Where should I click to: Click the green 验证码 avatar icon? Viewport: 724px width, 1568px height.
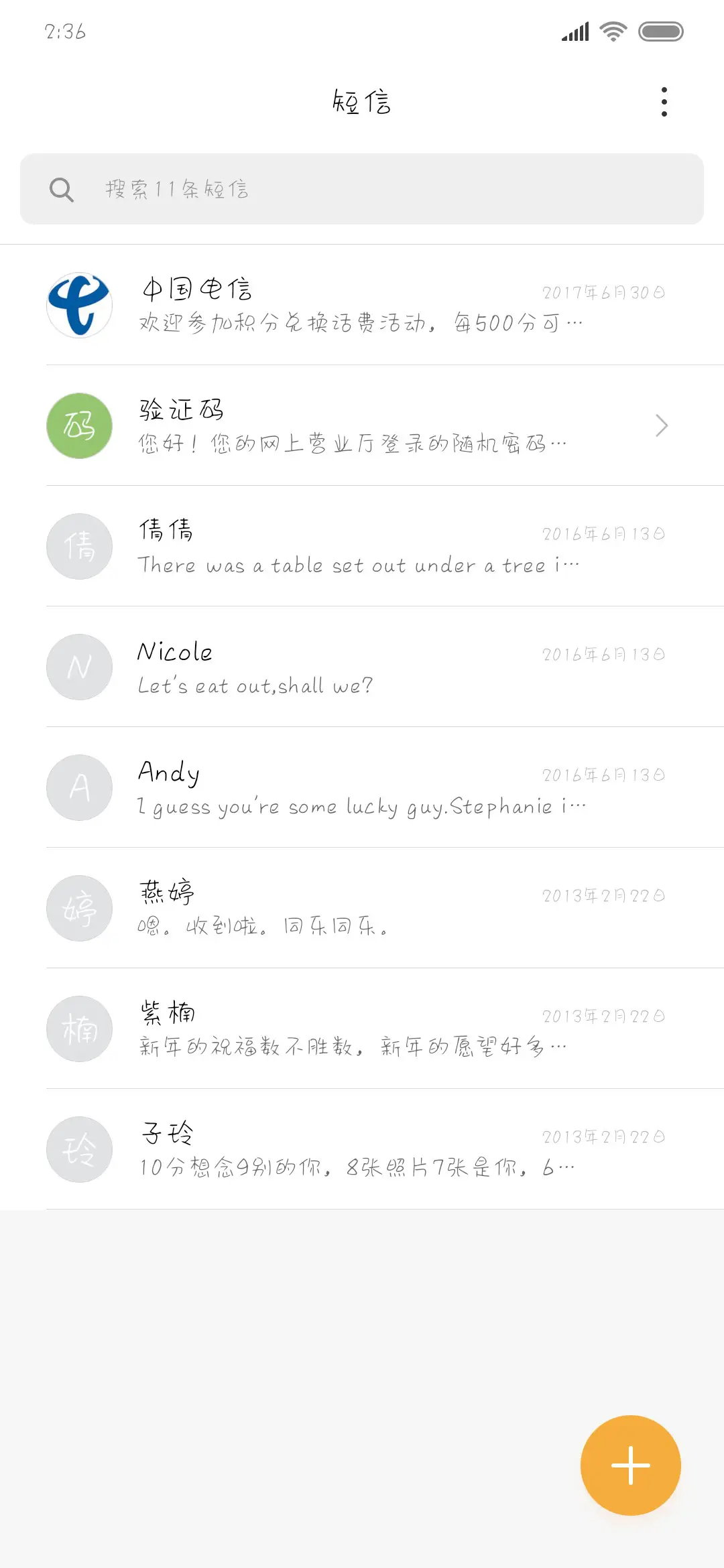click(x=78, y=426)
